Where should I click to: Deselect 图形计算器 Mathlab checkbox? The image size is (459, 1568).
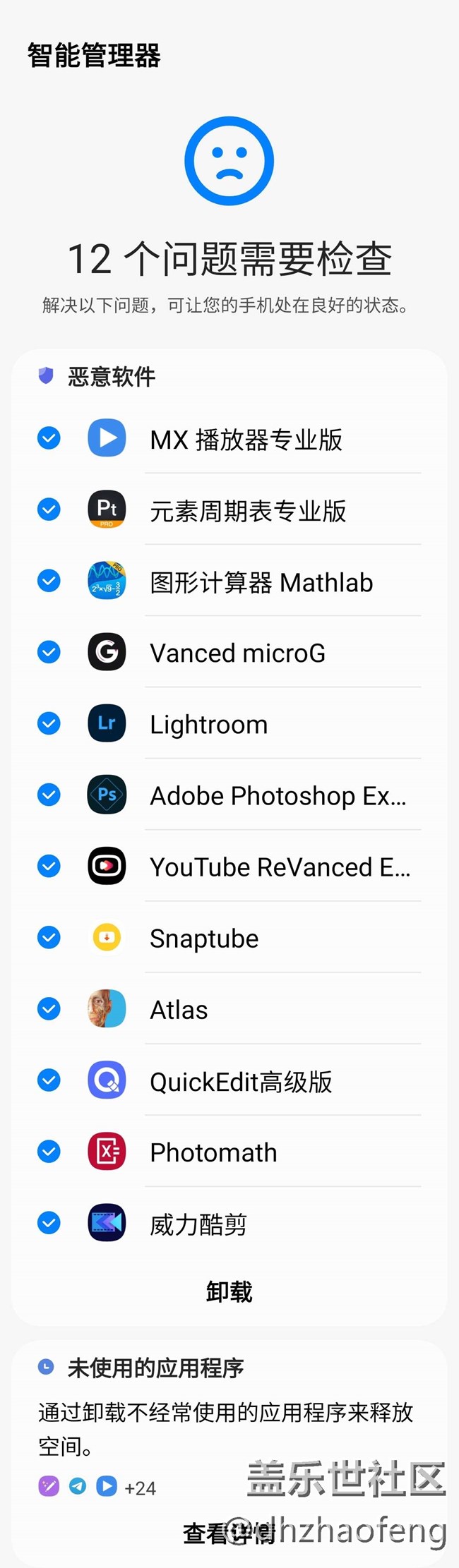click(49, 581)
